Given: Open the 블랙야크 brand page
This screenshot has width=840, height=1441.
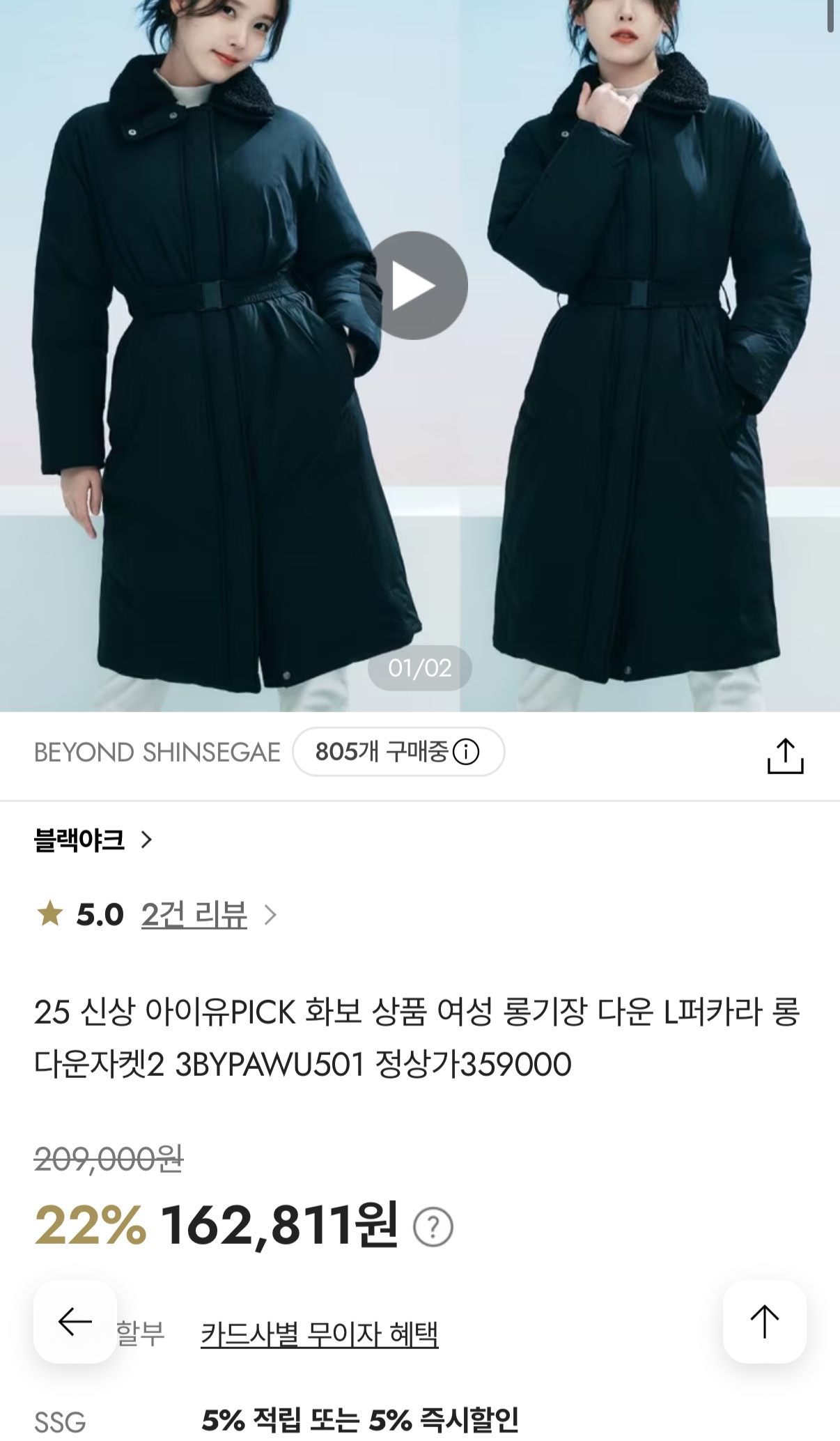Looking at the screenshot, I should pos(93,840).
